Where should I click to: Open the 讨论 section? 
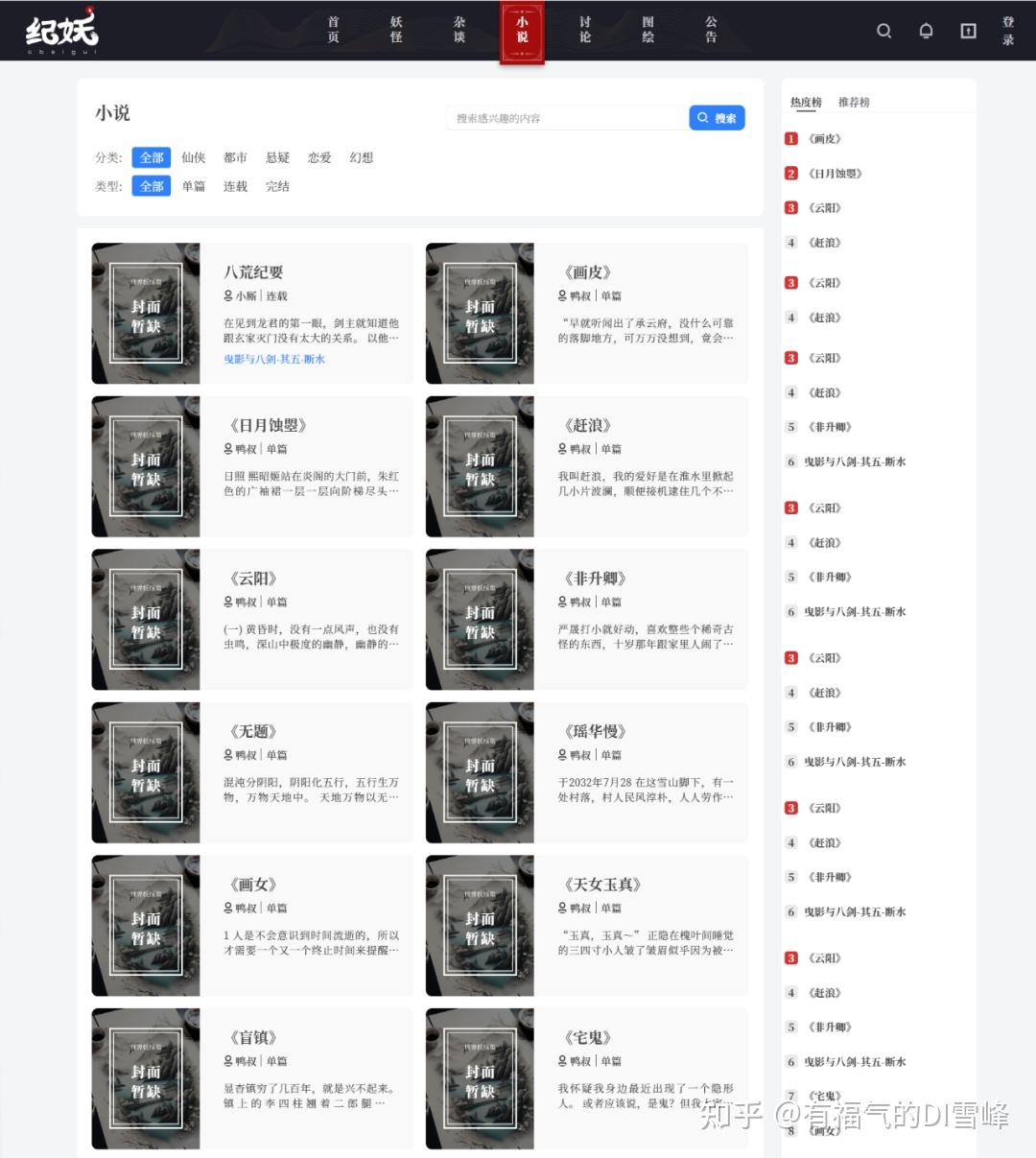(585, 30)
